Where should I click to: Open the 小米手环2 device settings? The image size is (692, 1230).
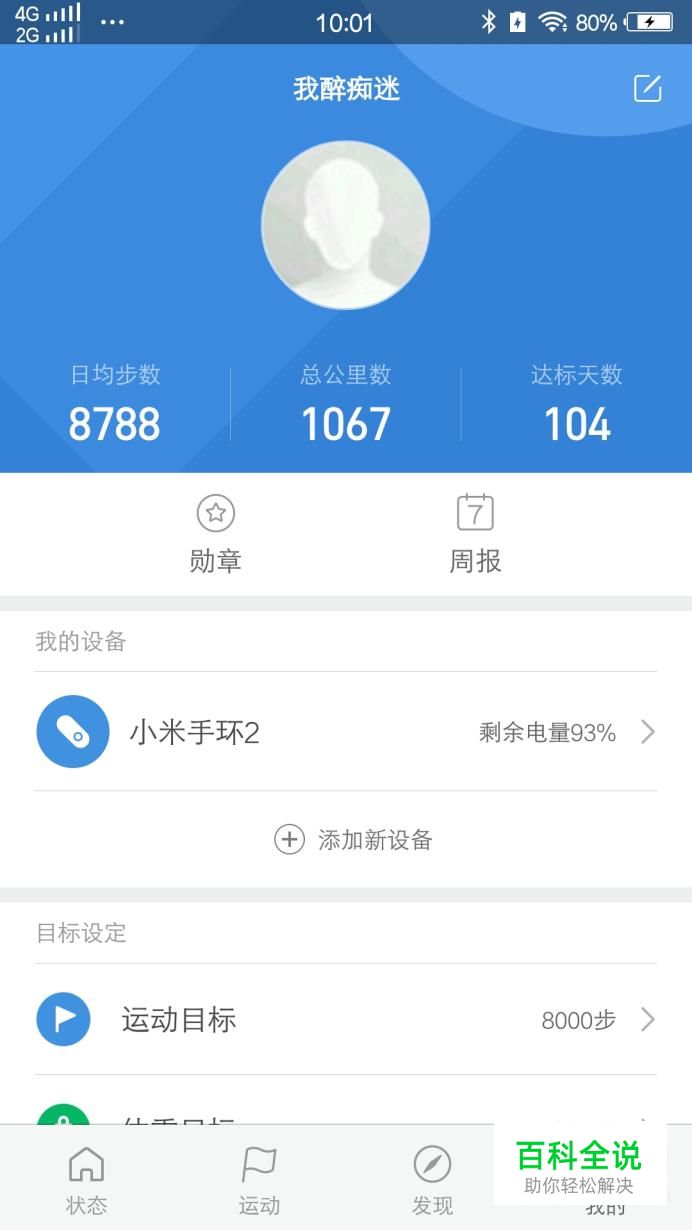pos(346,732)
